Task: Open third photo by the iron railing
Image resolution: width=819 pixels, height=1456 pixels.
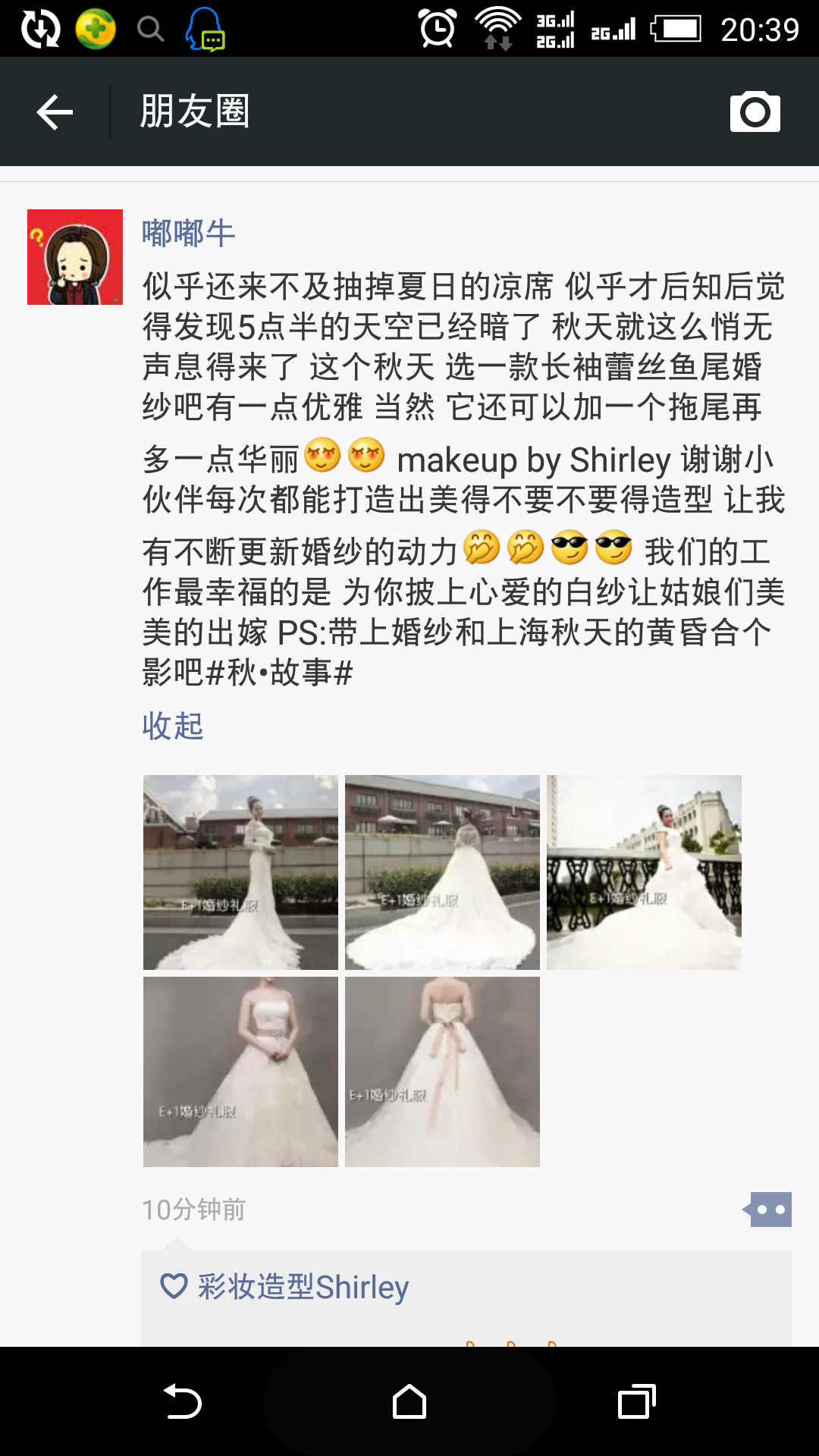Action: tap(644, 872)
